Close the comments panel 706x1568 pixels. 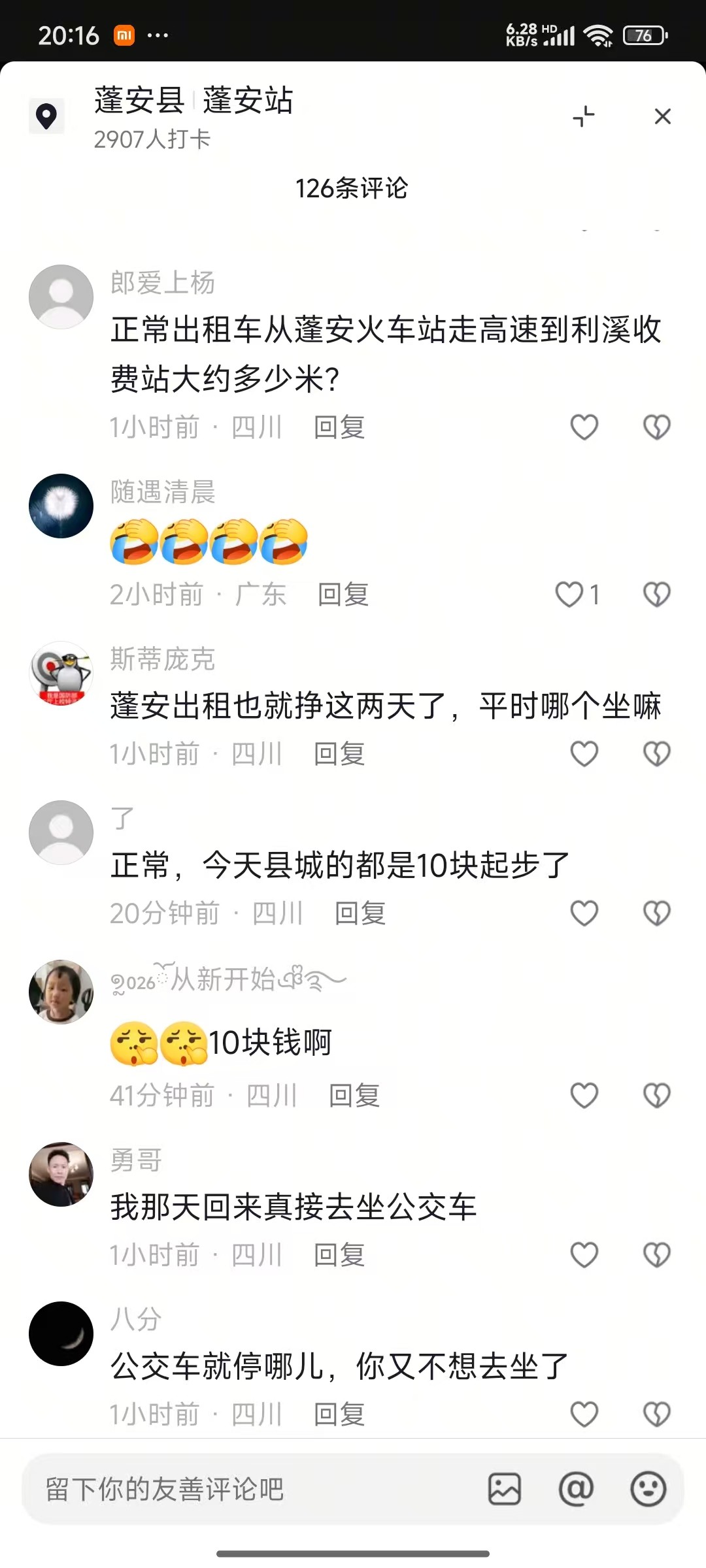[x=662, y=117]
